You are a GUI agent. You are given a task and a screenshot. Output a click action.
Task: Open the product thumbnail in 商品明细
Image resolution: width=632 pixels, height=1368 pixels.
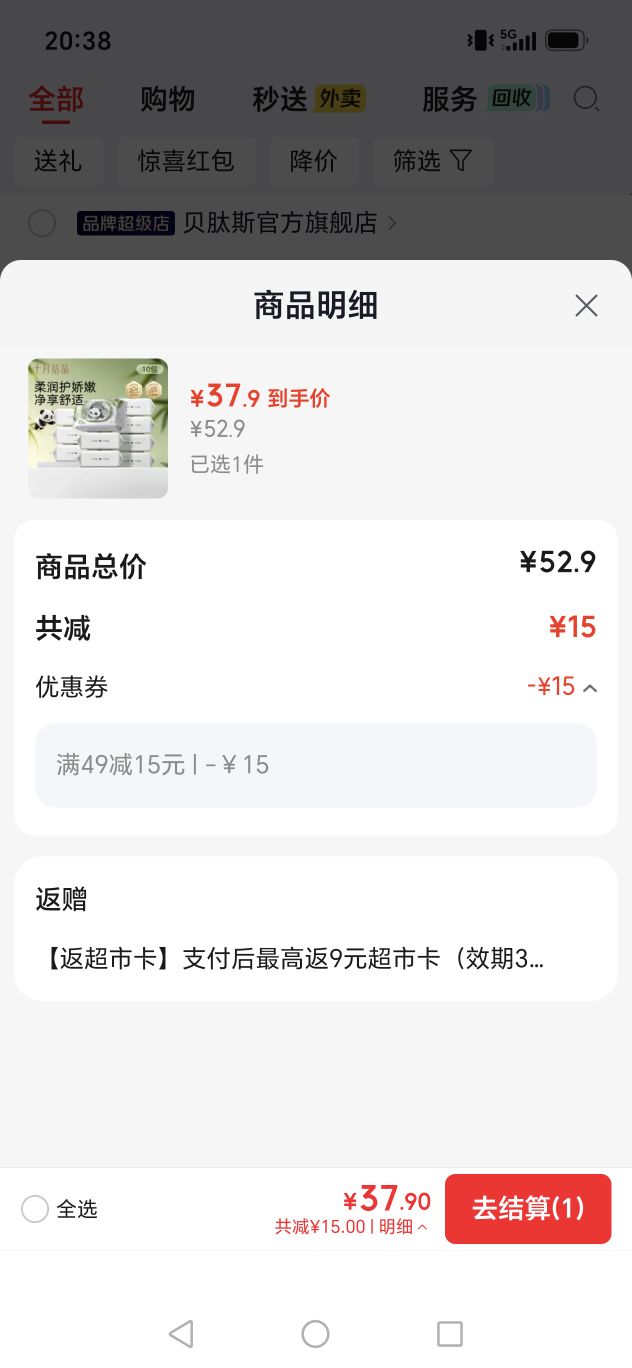click(98, 428)
